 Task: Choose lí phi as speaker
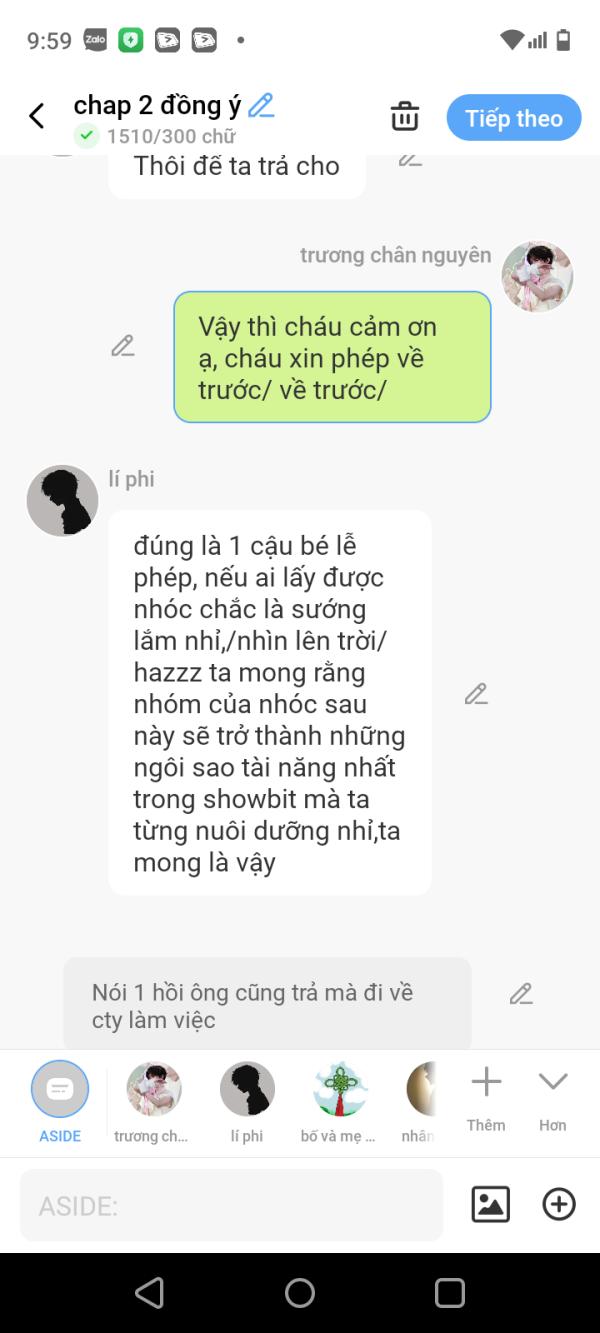coord(246,1090)
